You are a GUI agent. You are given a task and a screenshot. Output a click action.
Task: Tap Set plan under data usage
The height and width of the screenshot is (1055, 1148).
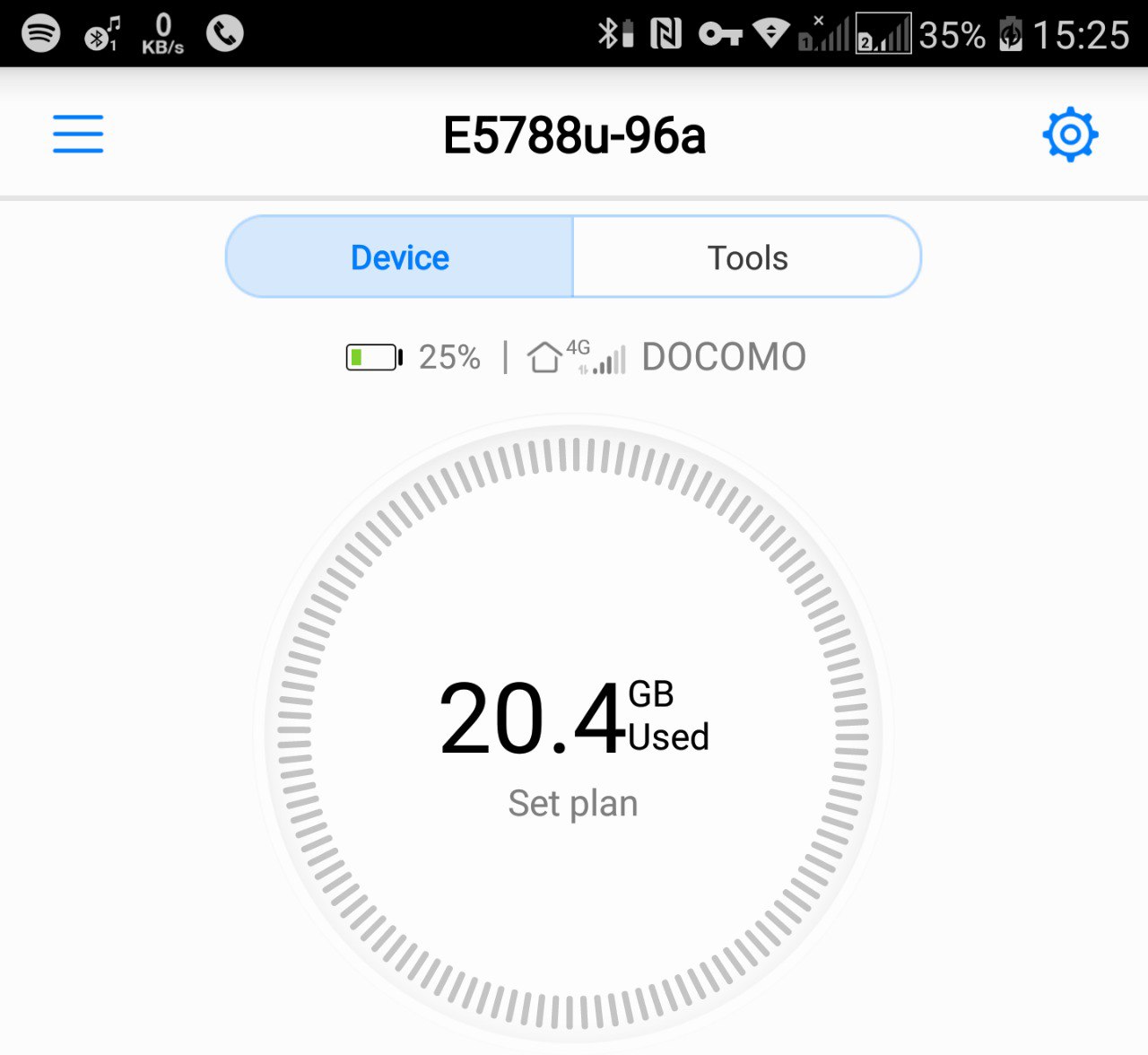coord(572,803)
